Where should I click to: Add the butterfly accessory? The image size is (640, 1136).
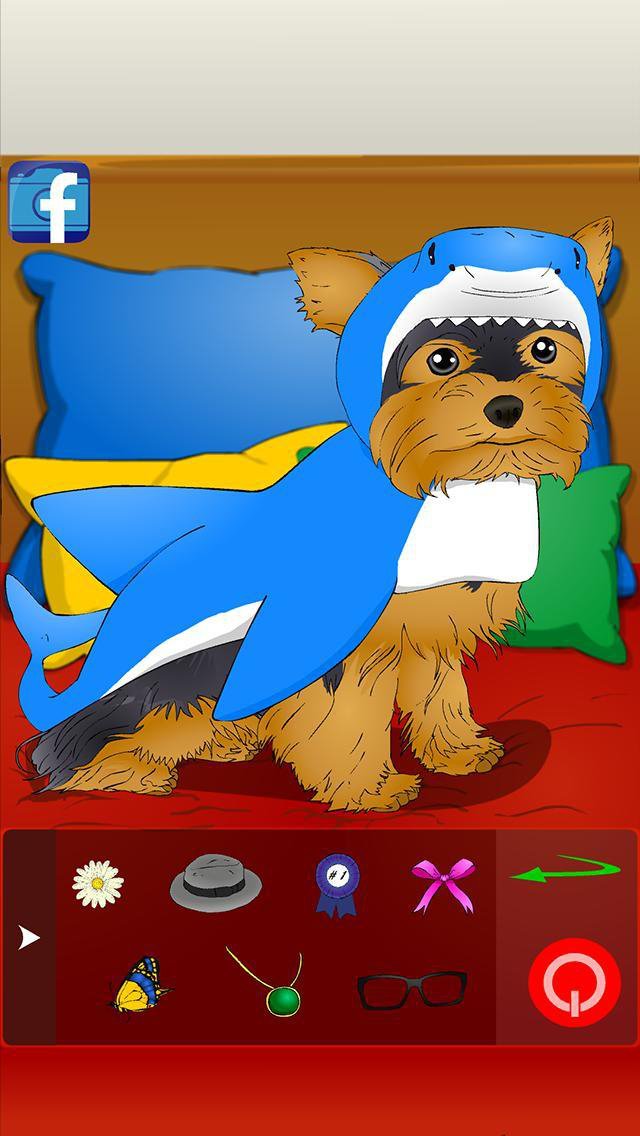(x=139, y=985)
